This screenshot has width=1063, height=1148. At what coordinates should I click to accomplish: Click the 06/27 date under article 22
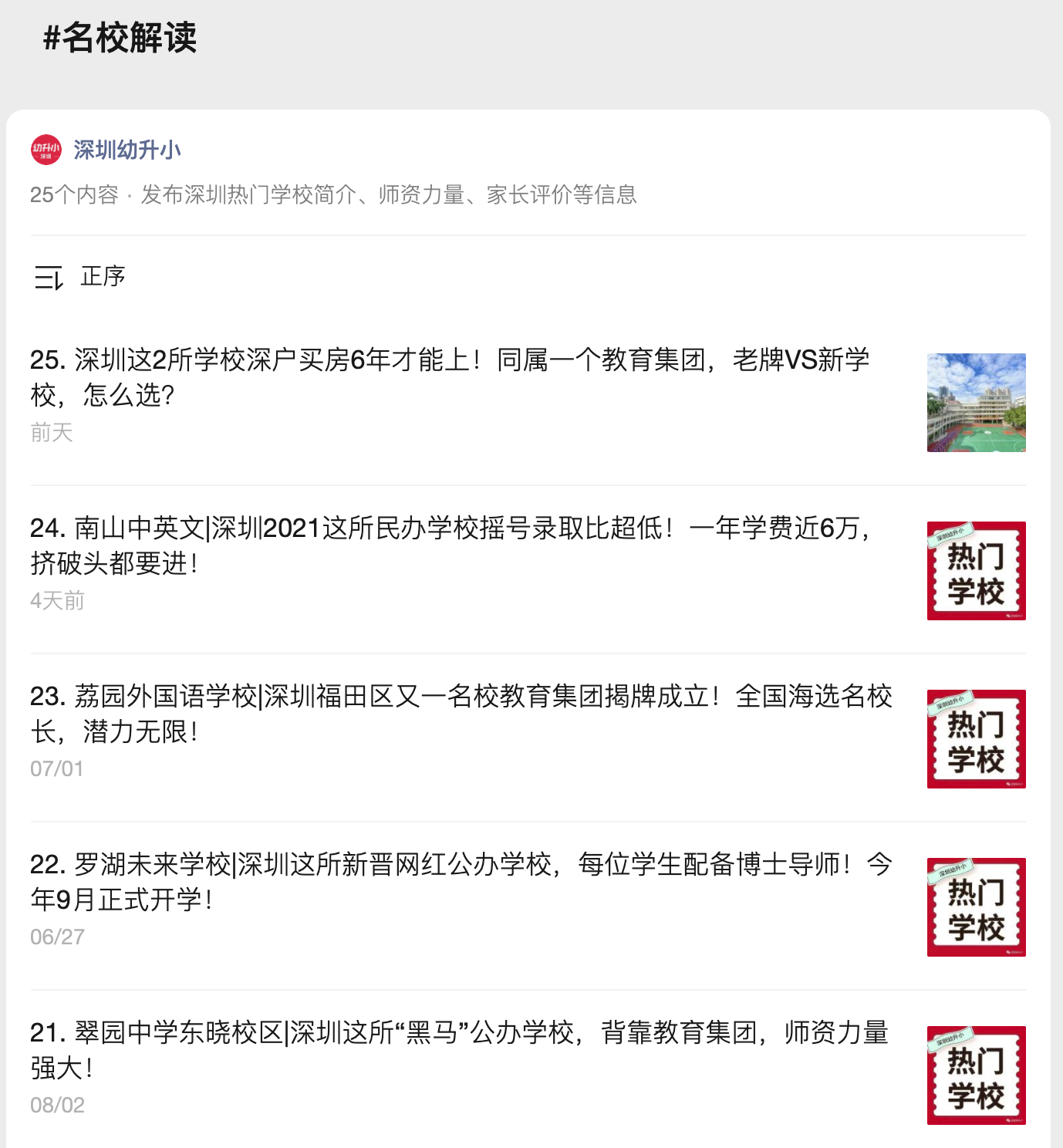click(57, 937)
